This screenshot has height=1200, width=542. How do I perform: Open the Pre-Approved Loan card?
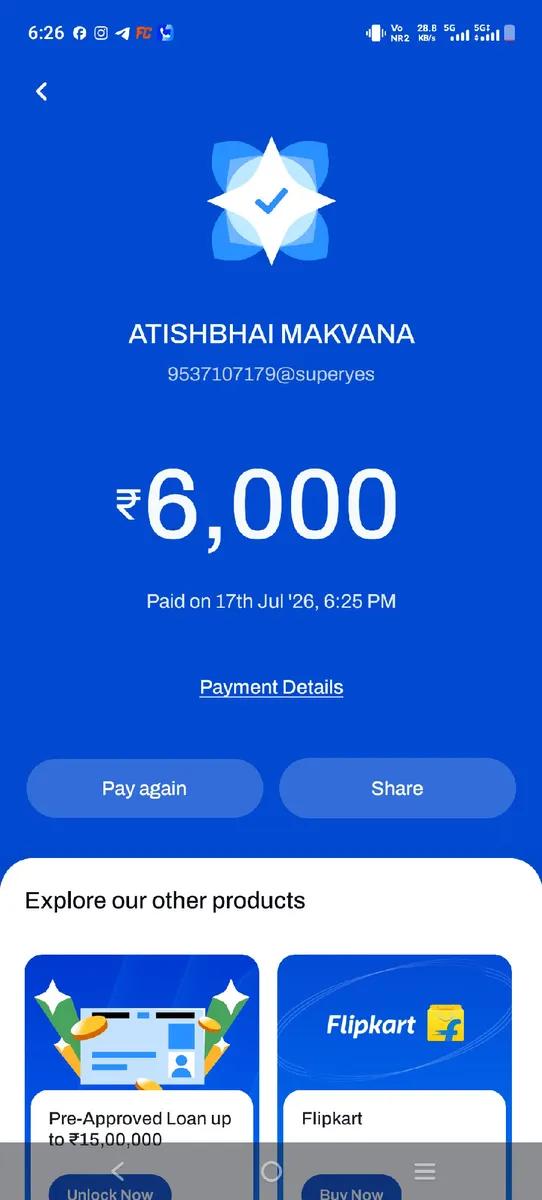tap(142, 1076)
